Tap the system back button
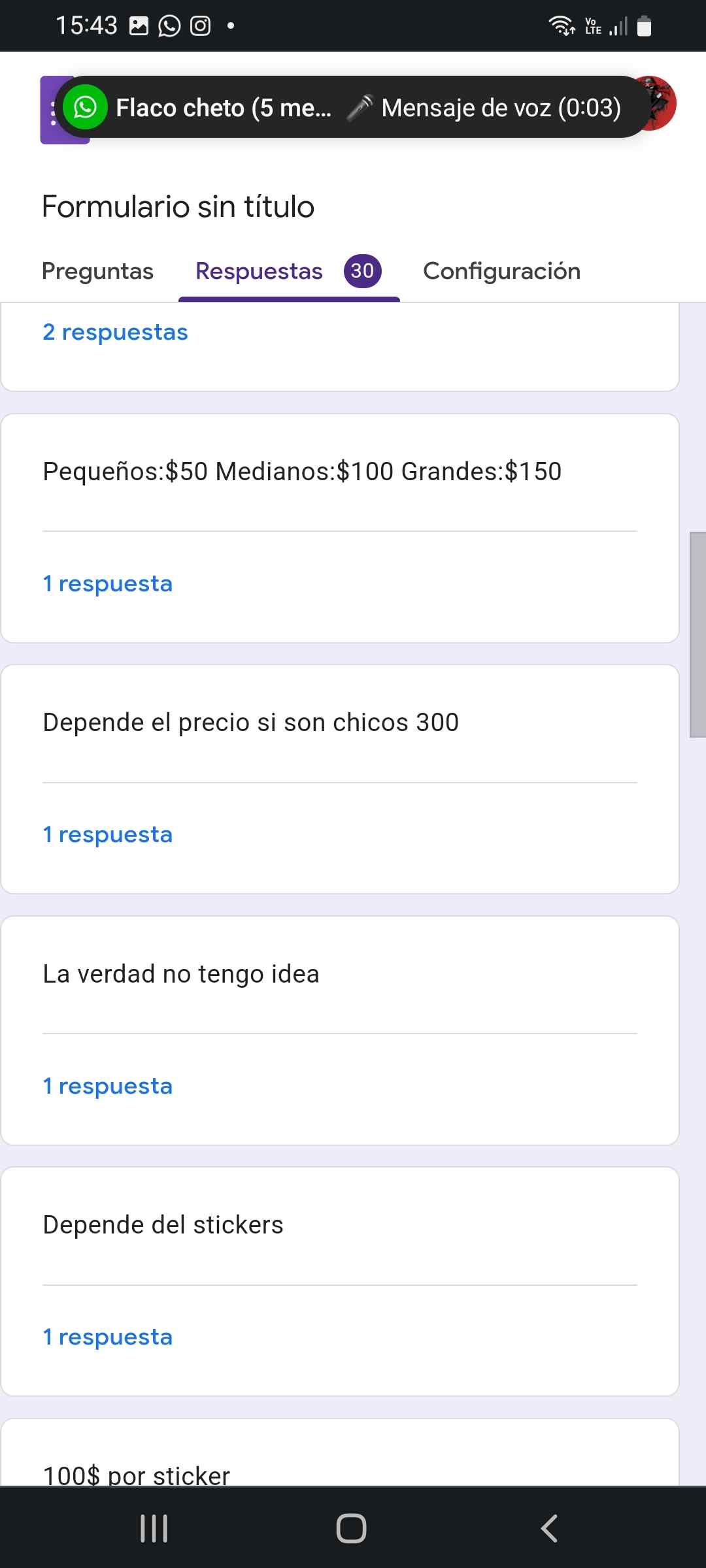706x1568 pixels. pos(549,1528)
